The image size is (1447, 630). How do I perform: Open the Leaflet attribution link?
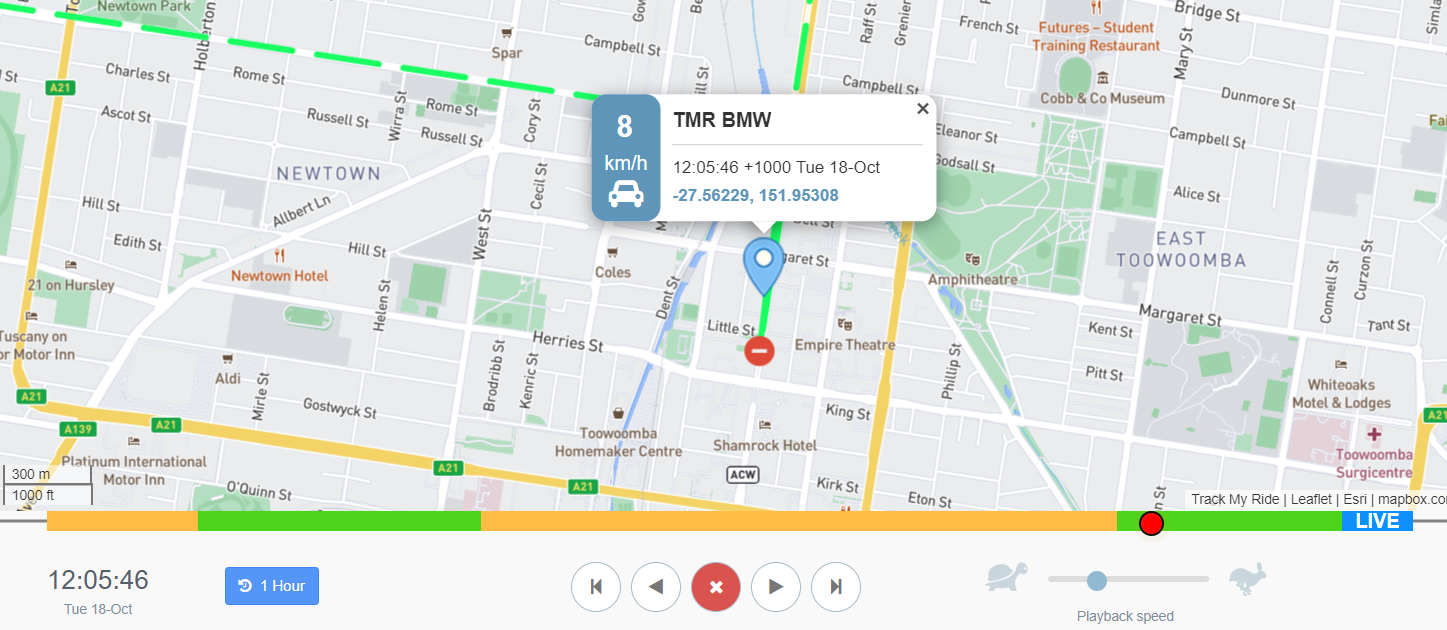(1311, 499)
